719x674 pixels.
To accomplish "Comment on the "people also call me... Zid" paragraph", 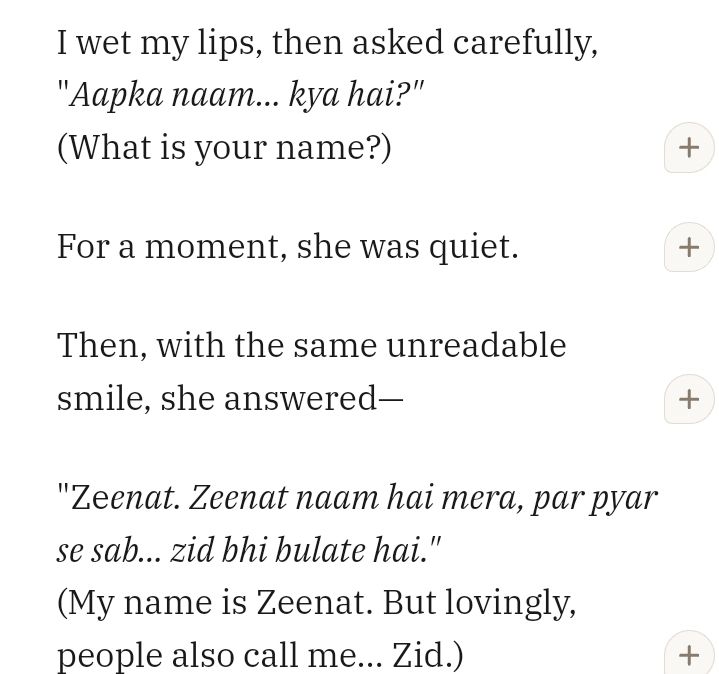I will [689, 655].
